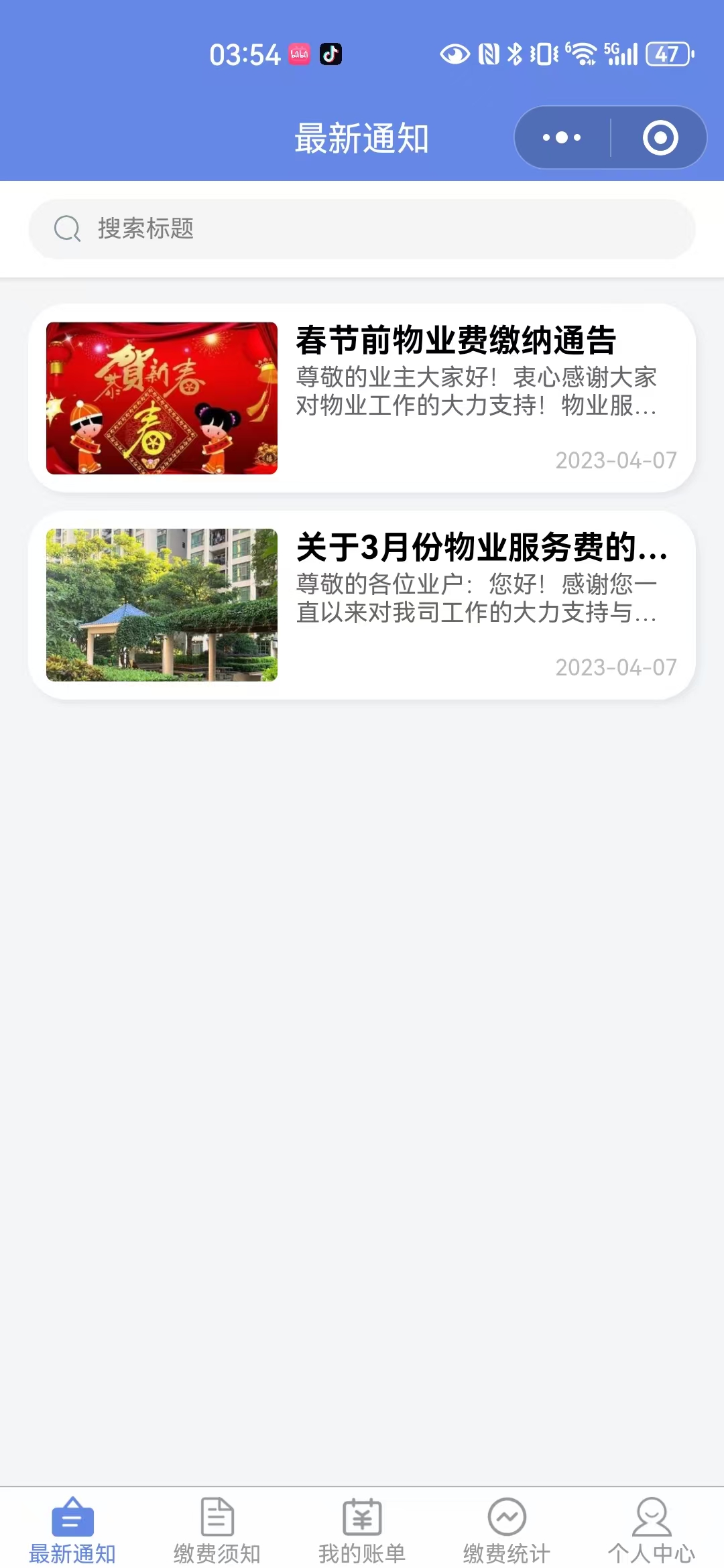Open the 关于3月份物业服务费 notice
Screen dimensions: 724x1568
(362, 605)
